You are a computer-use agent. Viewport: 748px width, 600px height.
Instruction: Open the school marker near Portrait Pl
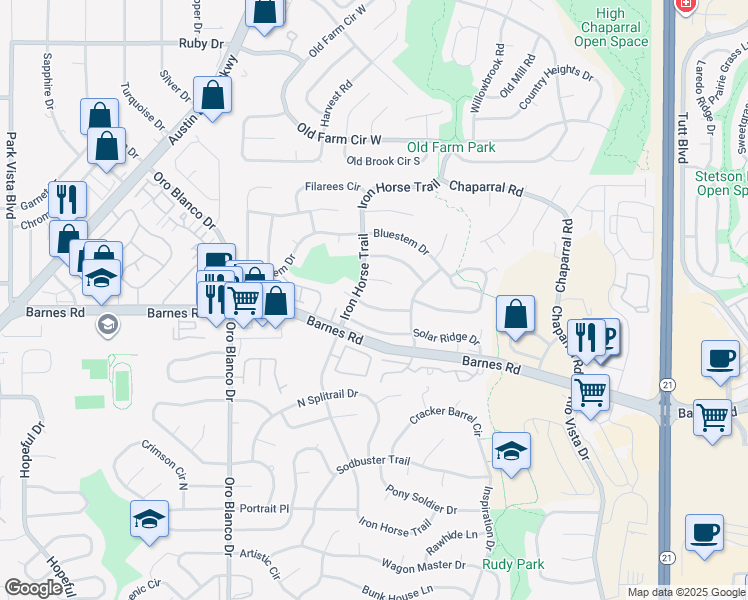tap(149, 519)
